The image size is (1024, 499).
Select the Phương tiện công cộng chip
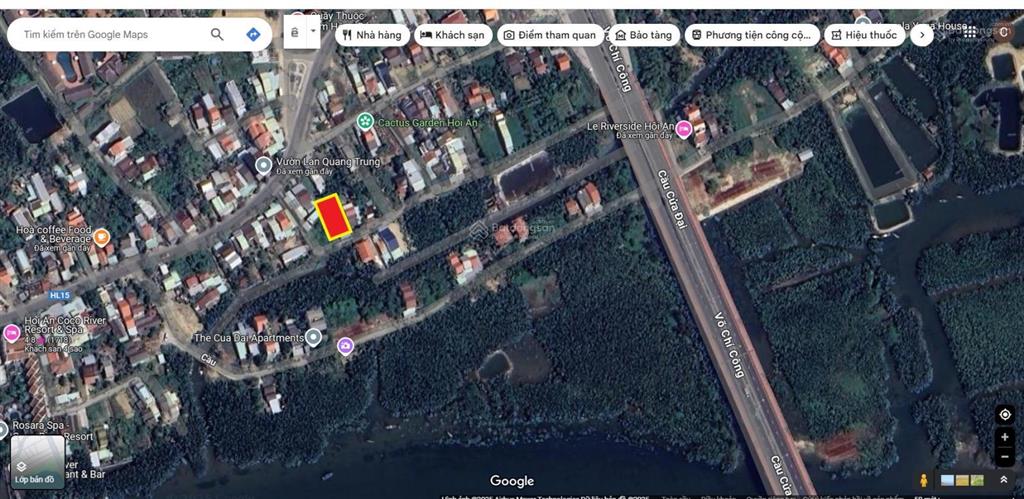click(751, 35)
